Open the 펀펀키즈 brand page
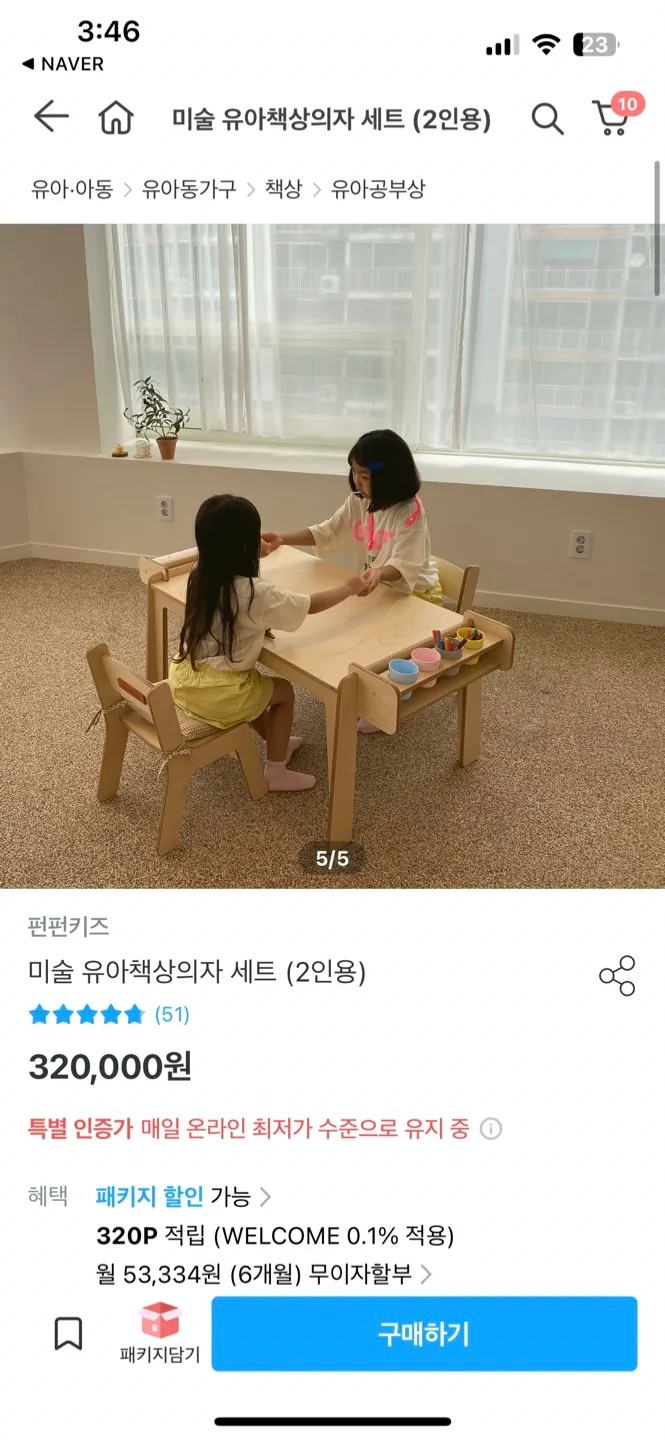The image size is (665, 1440). [x=68, y=926]
